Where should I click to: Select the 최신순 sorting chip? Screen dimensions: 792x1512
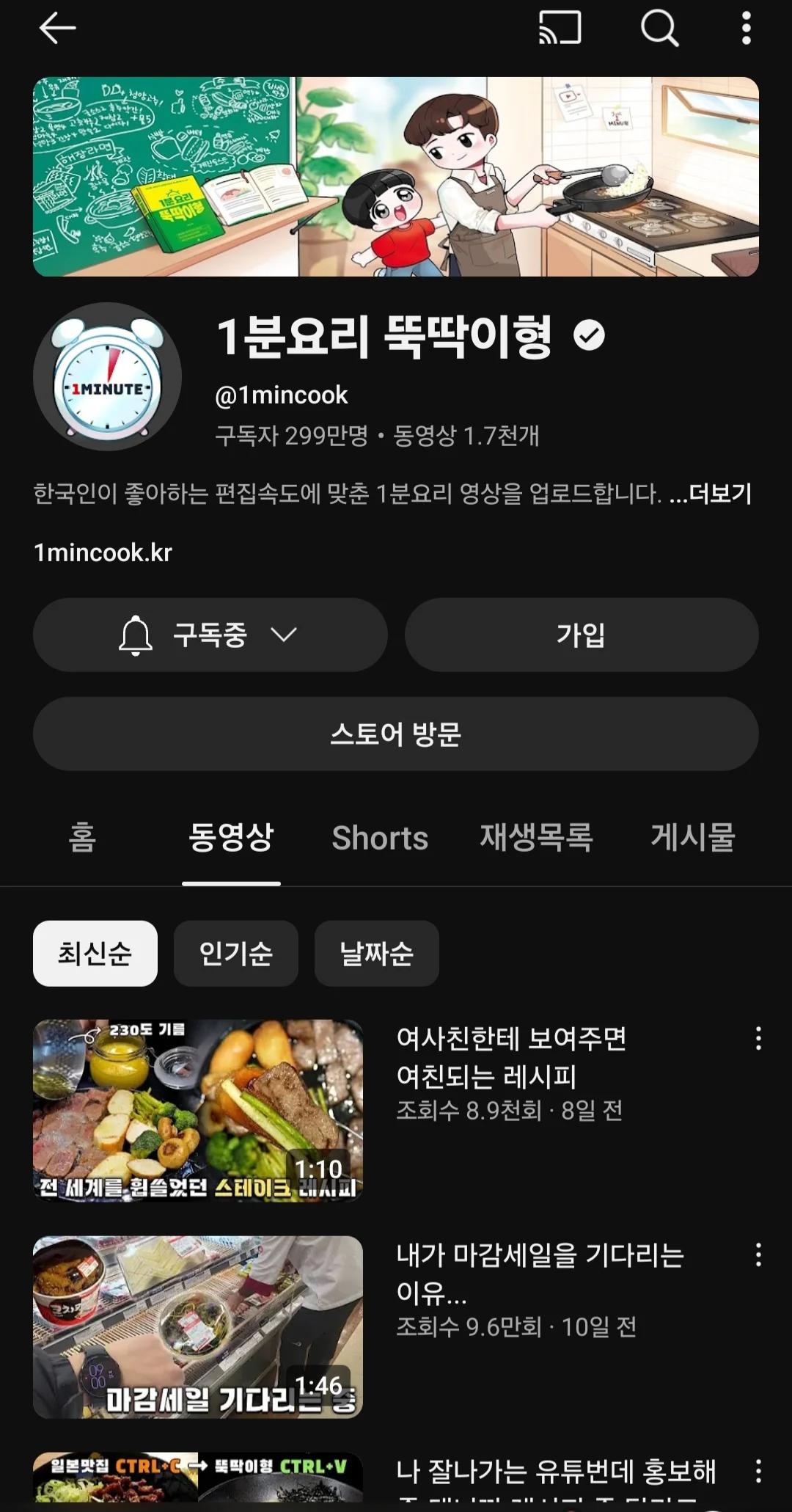tap(95, 954)
